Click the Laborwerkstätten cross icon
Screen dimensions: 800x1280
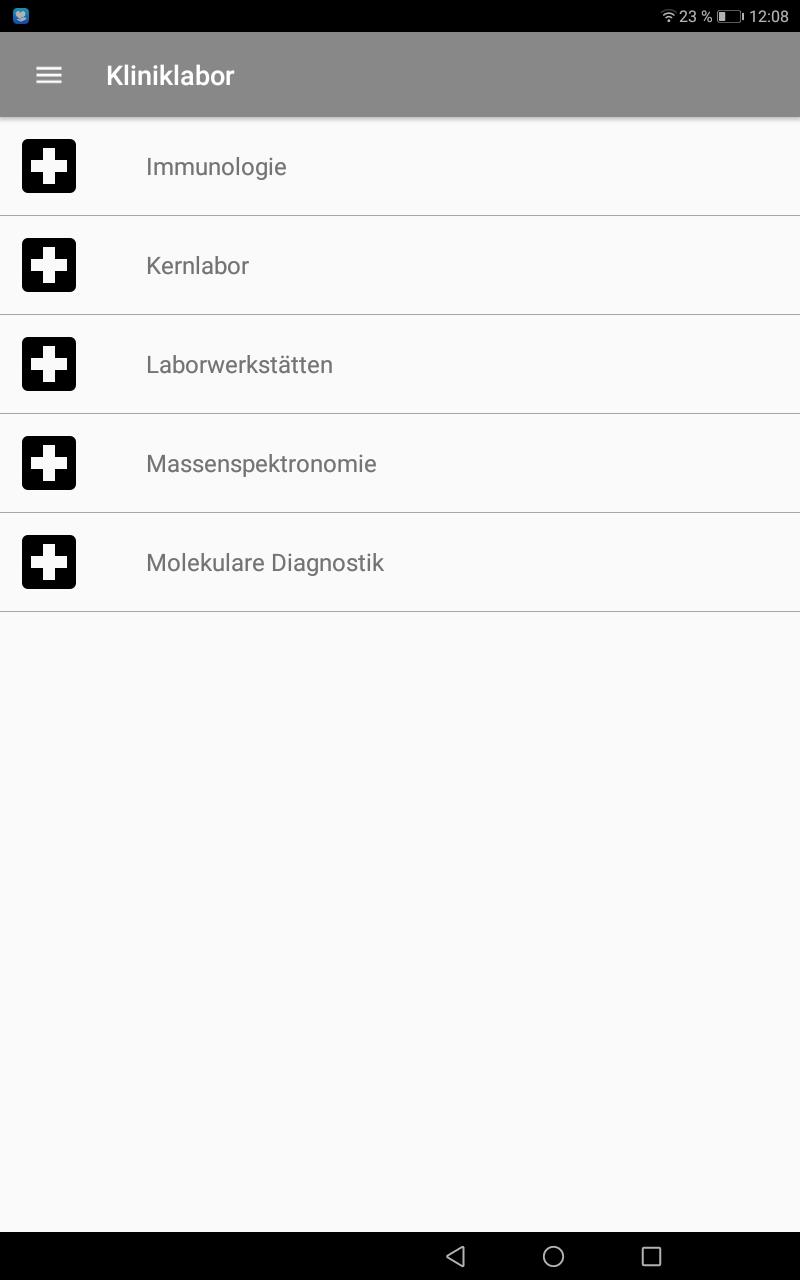[x=48, y=364]
